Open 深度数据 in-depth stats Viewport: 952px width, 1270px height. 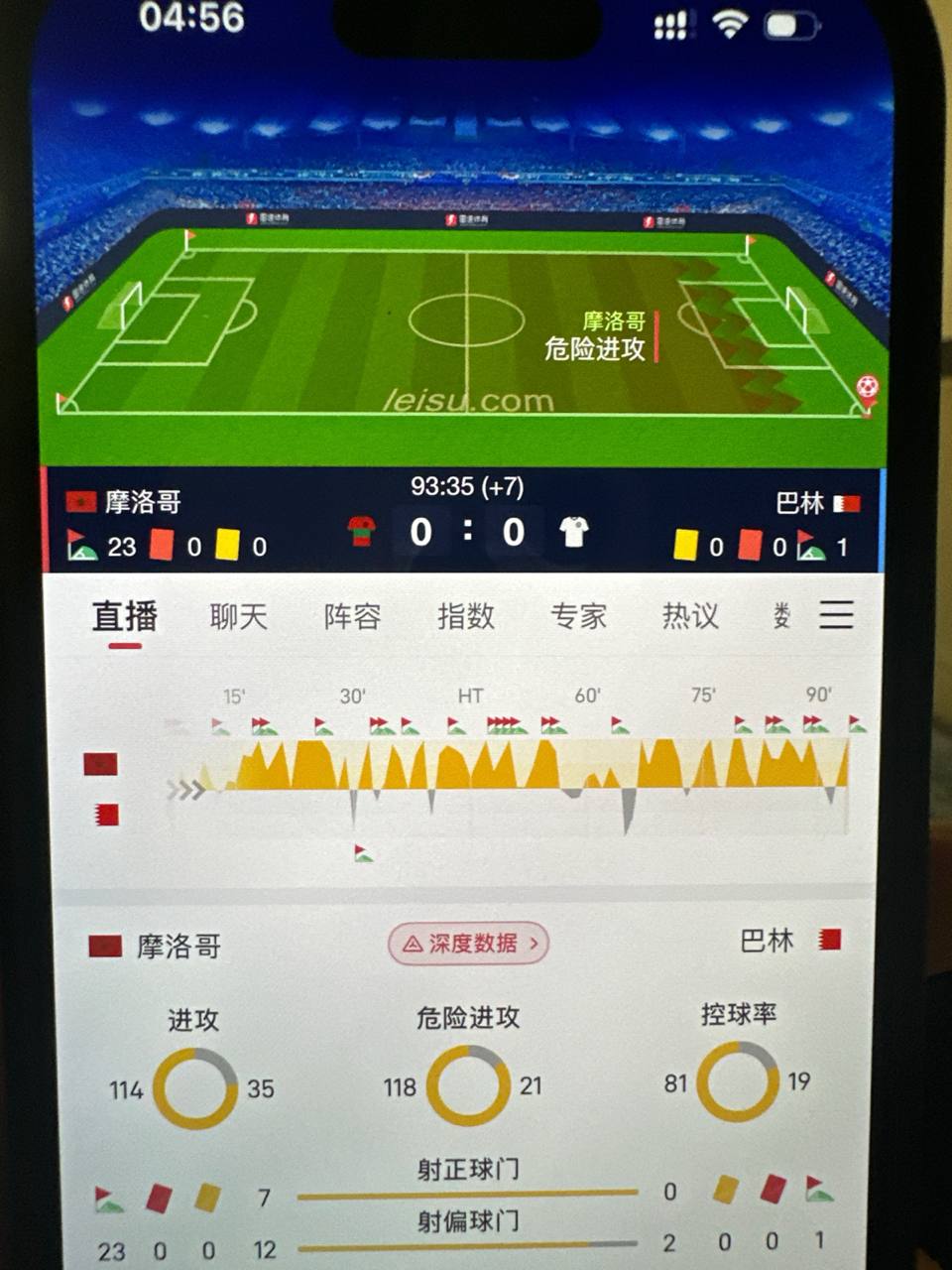(469, 944)
